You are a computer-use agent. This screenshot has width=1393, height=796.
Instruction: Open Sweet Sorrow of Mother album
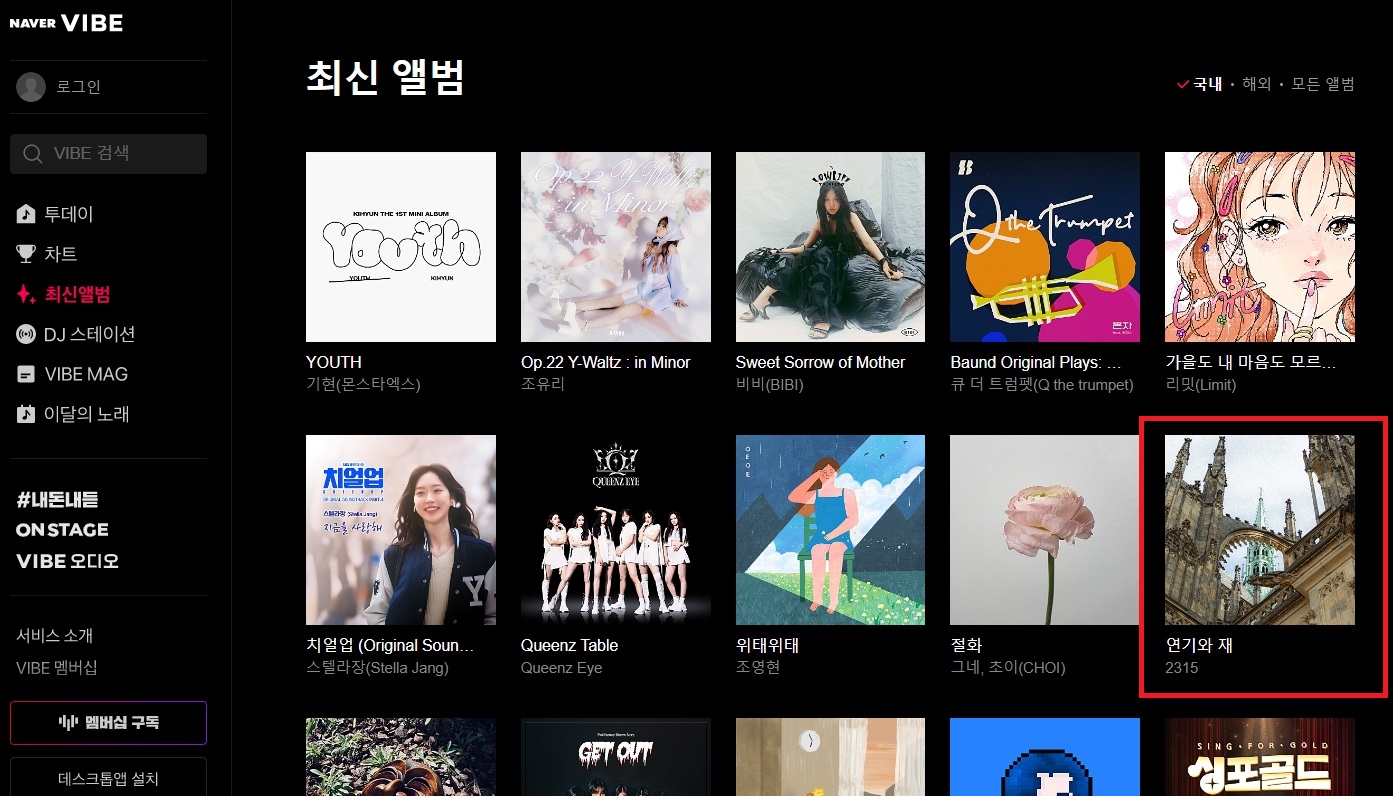(x=830, y=247)
